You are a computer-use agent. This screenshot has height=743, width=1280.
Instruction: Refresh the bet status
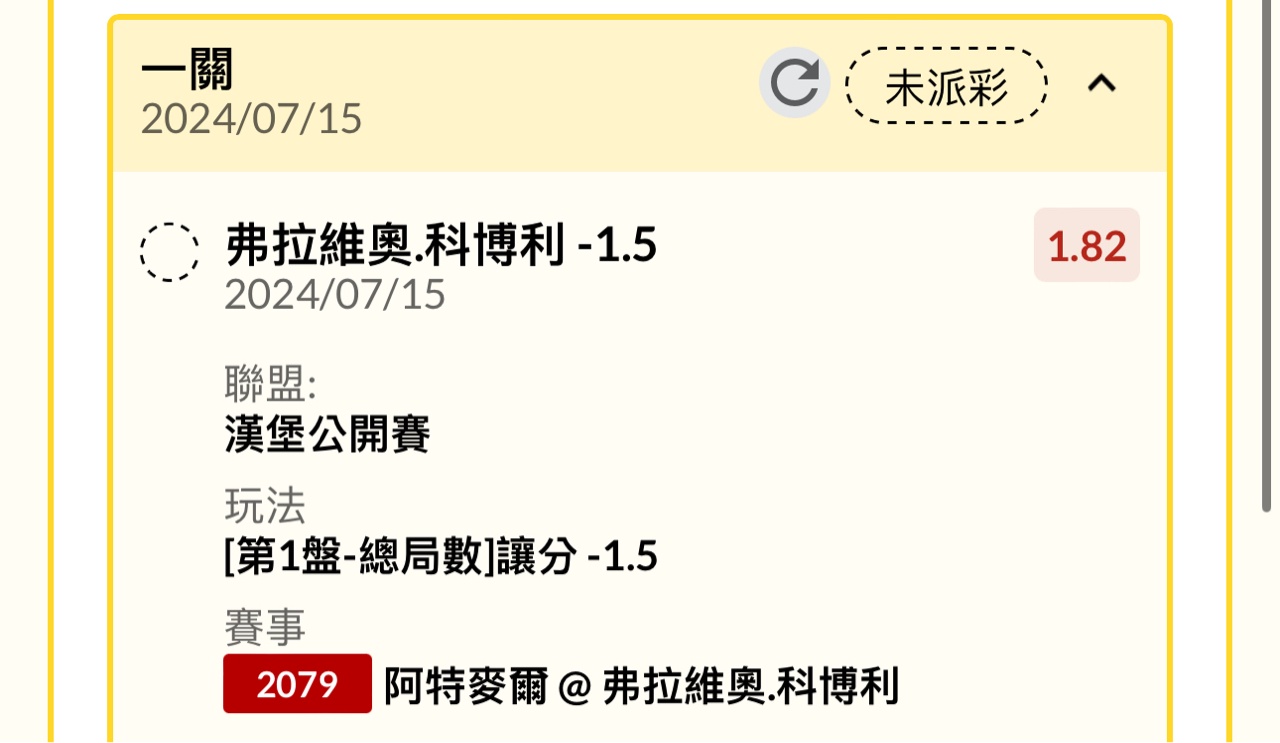tap(795, 83)
